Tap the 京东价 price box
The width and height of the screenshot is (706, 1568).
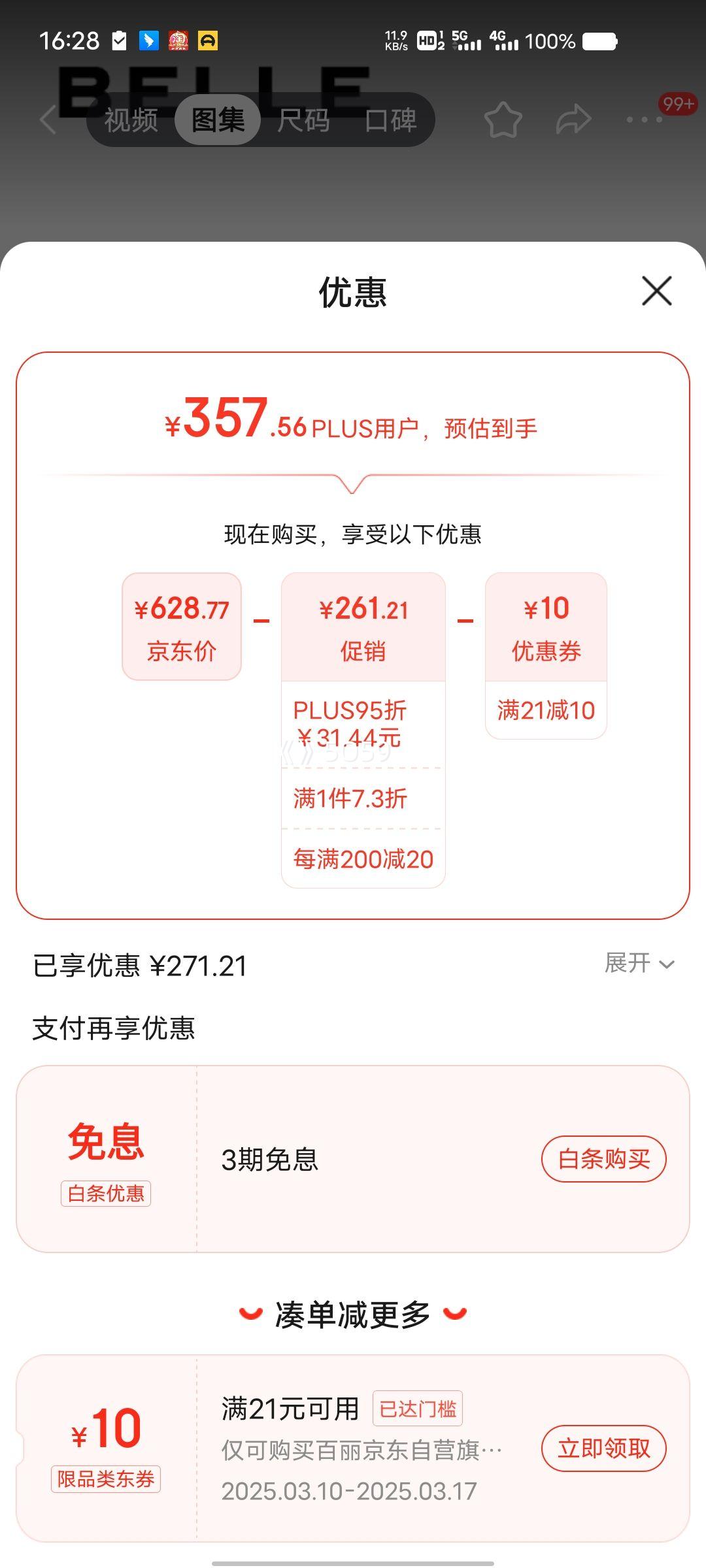(x=181, y=626)
